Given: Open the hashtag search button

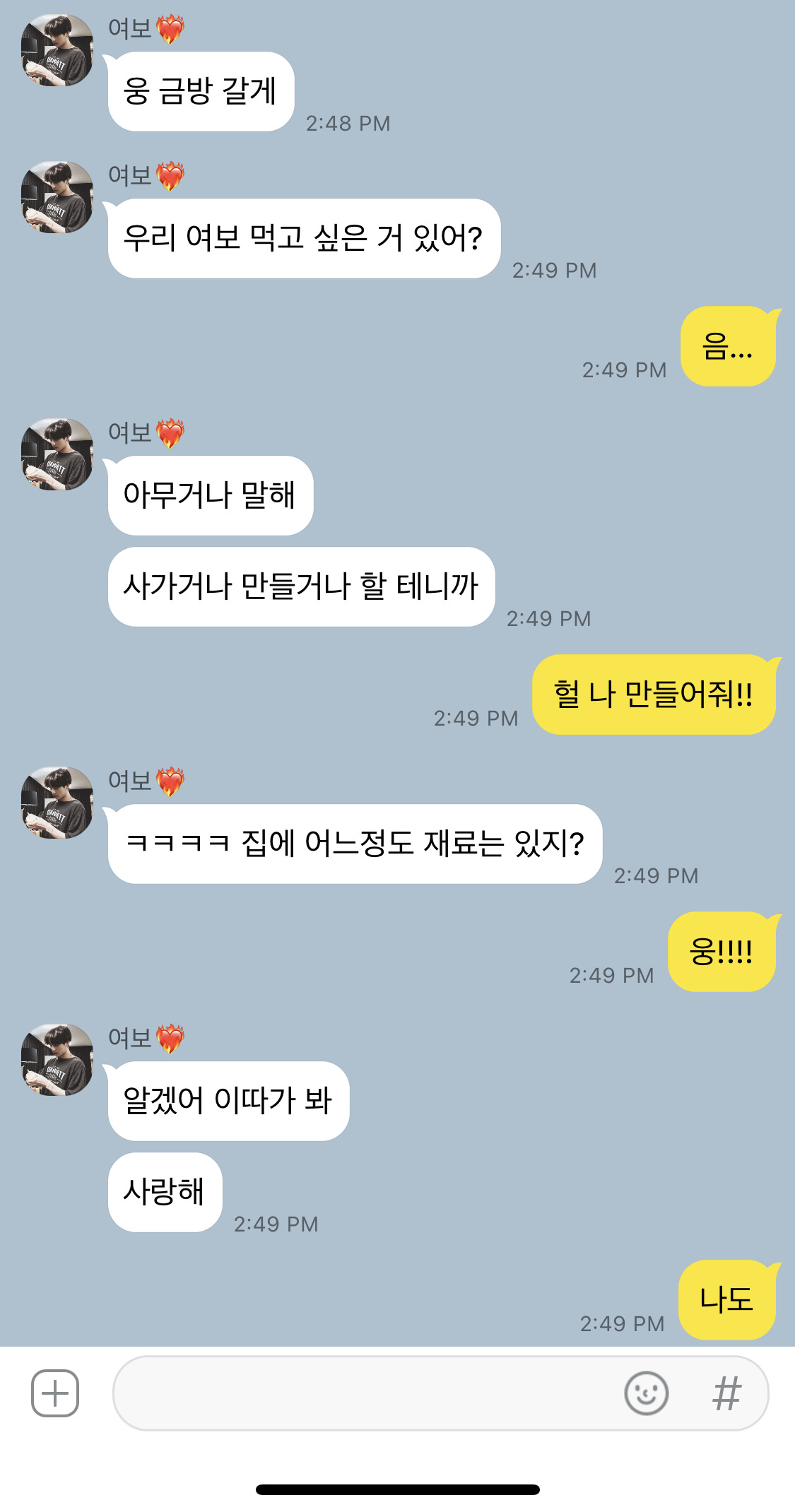Looking at the screenshot, I should [726, 1393].
